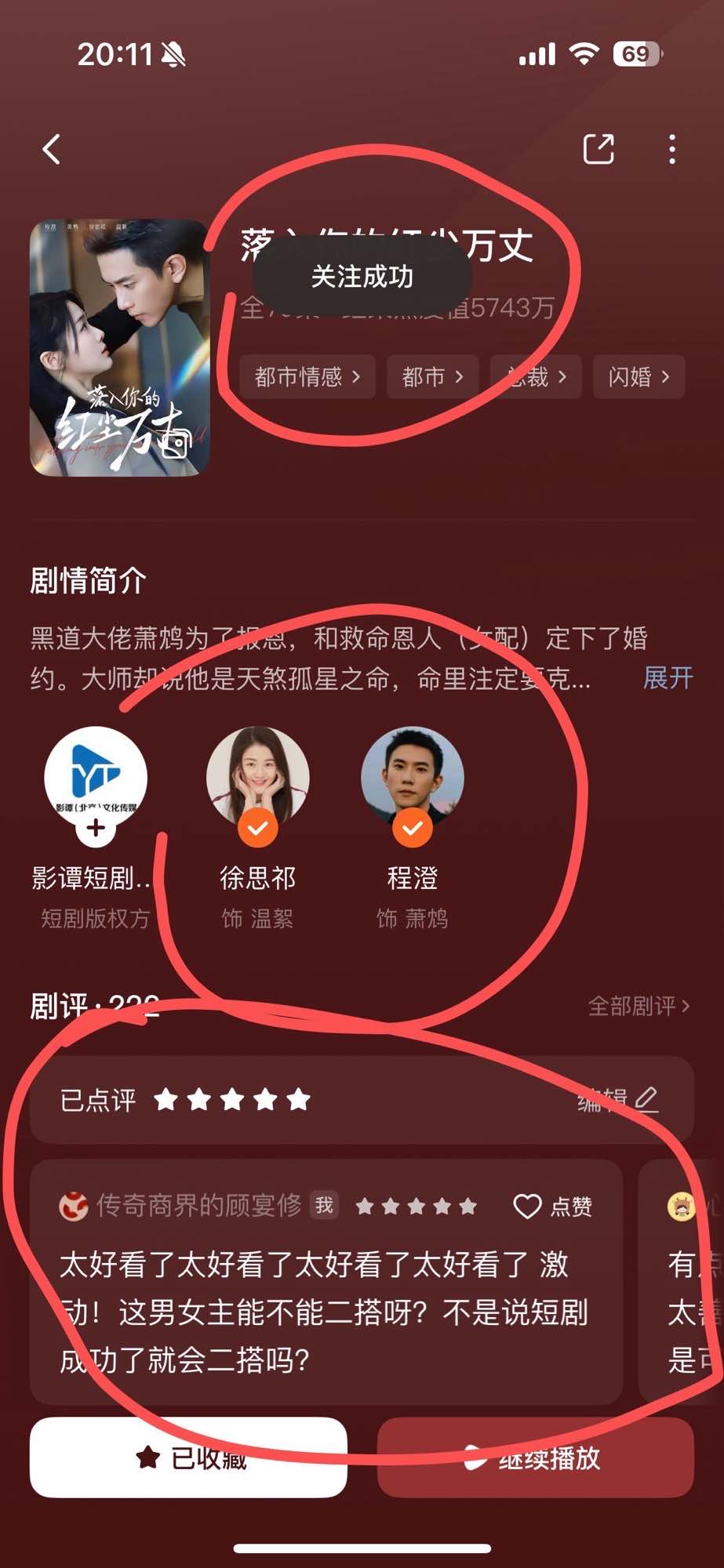Image resolution: width=724 pixels, height=1568 pixels.
Task: Expand the plot summary with 展开
Action: (668, 677)
